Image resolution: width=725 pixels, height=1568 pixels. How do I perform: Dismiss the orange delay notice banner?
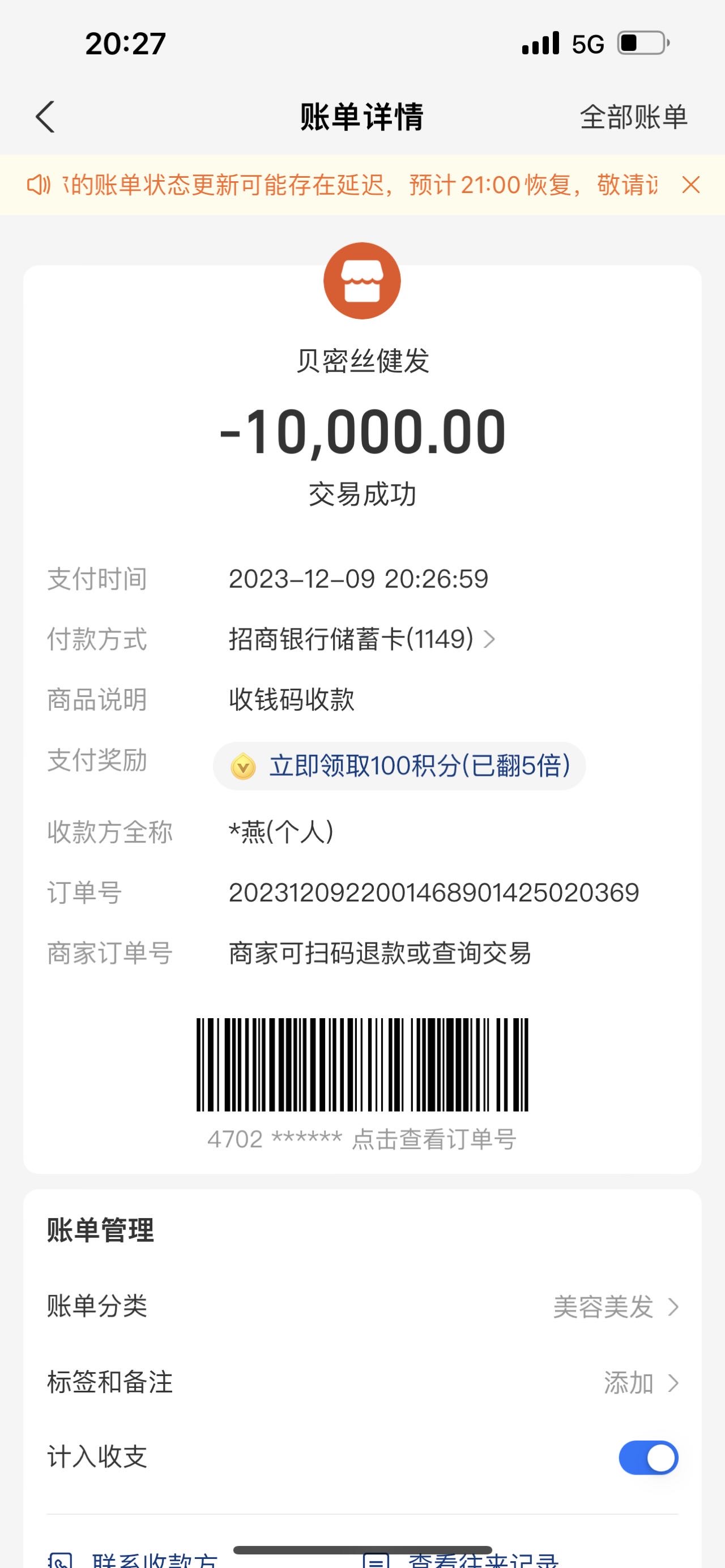coord(691,185)
